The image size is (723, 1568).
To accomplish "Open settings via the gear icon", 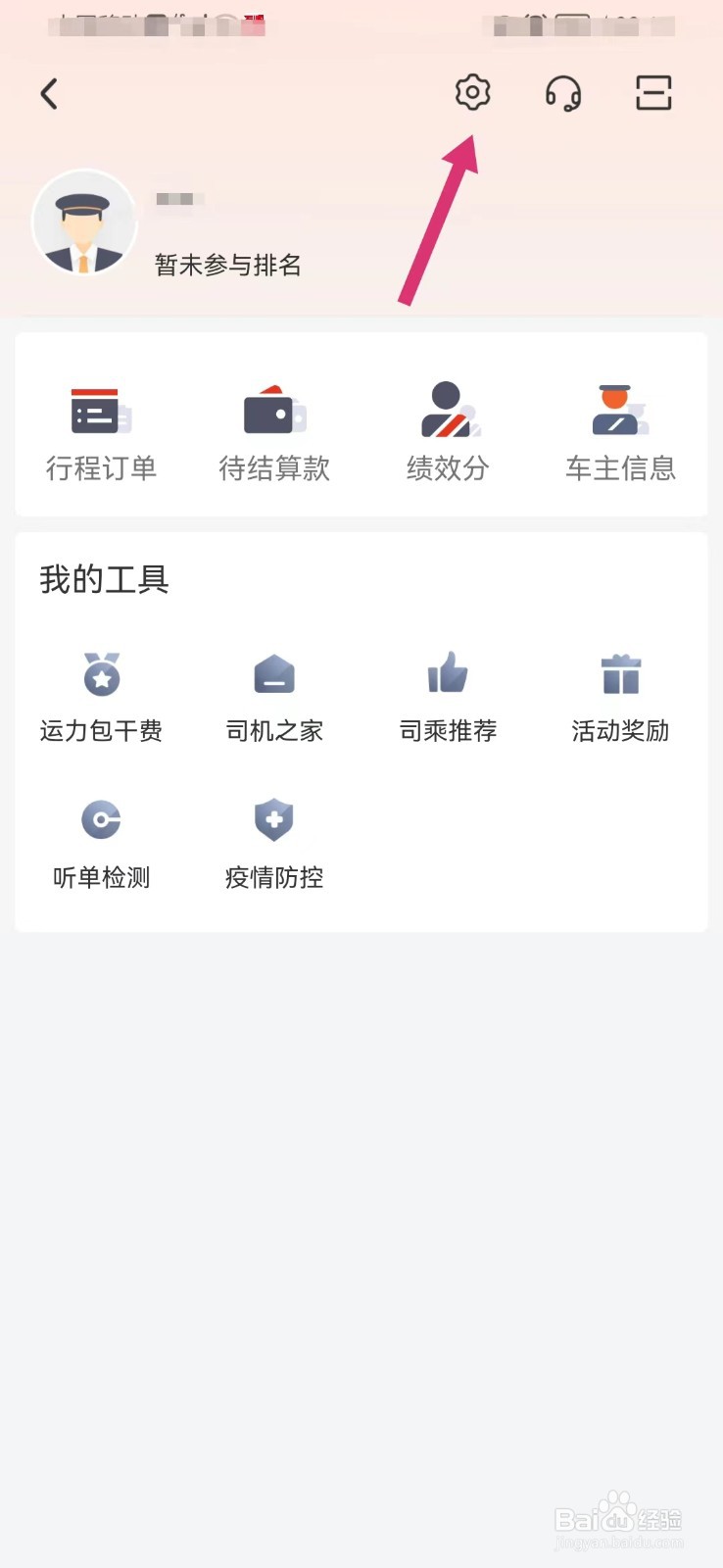I will click(472, 92).
